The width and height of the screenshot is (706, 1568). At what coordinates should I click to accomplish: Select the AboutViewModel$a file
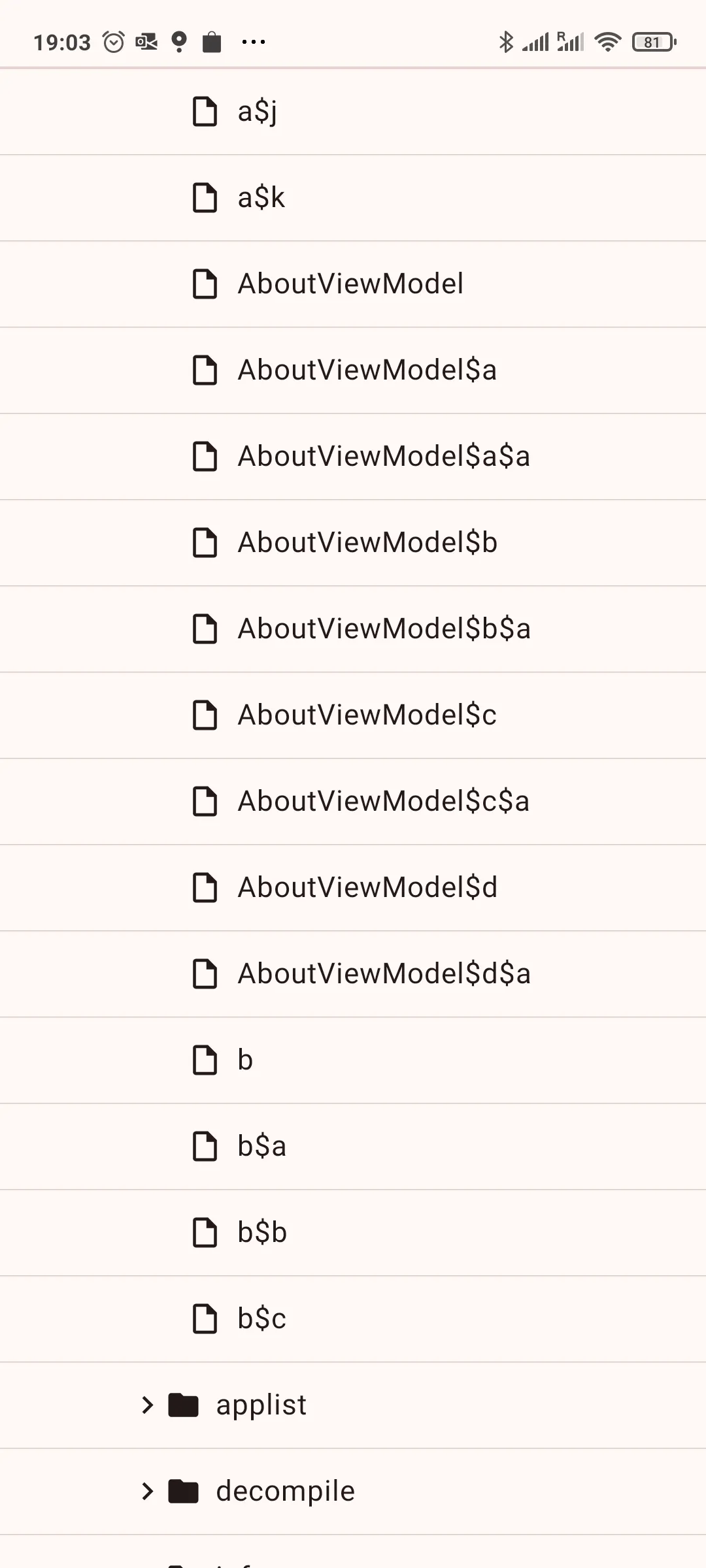pos(366,370)
